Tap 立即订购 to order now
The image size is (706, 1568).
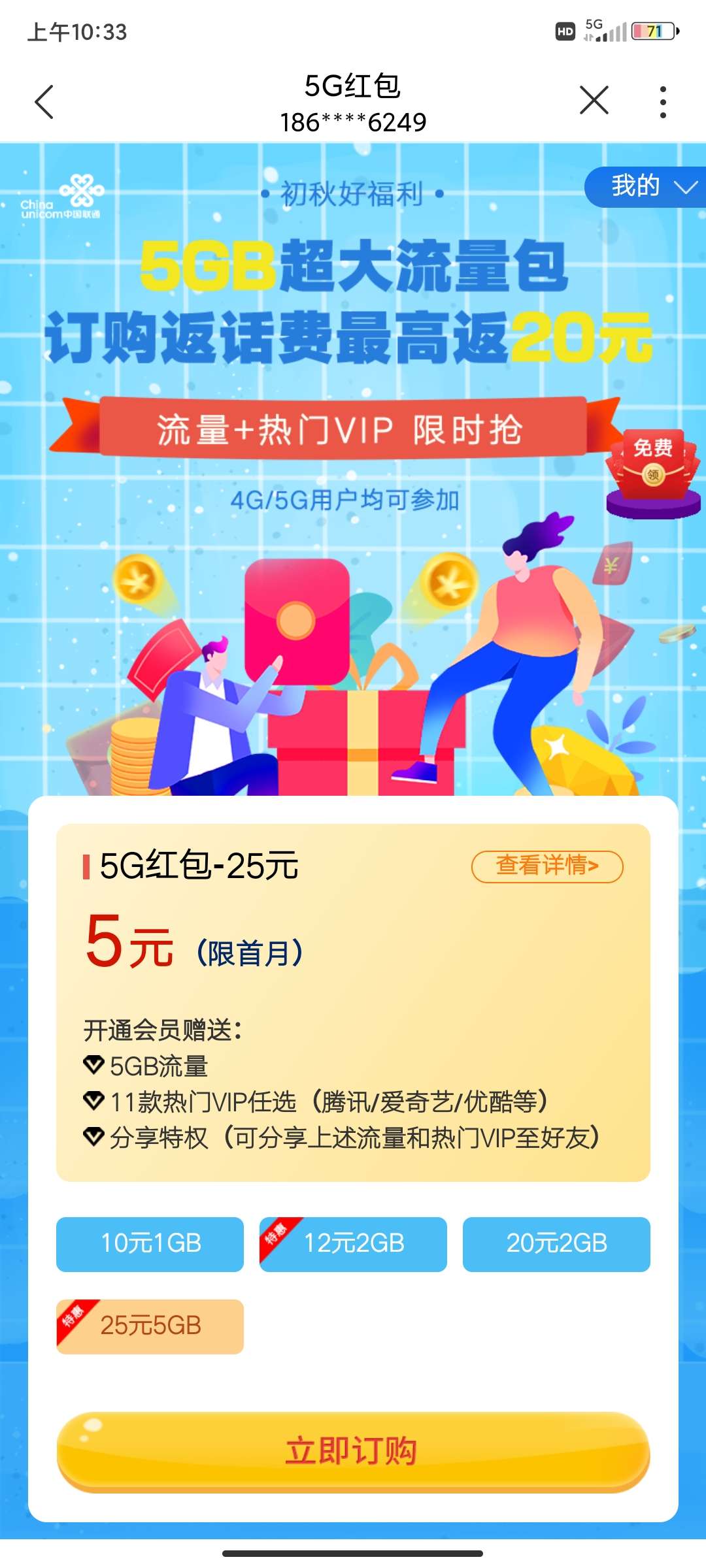[x=353, y=1452]
